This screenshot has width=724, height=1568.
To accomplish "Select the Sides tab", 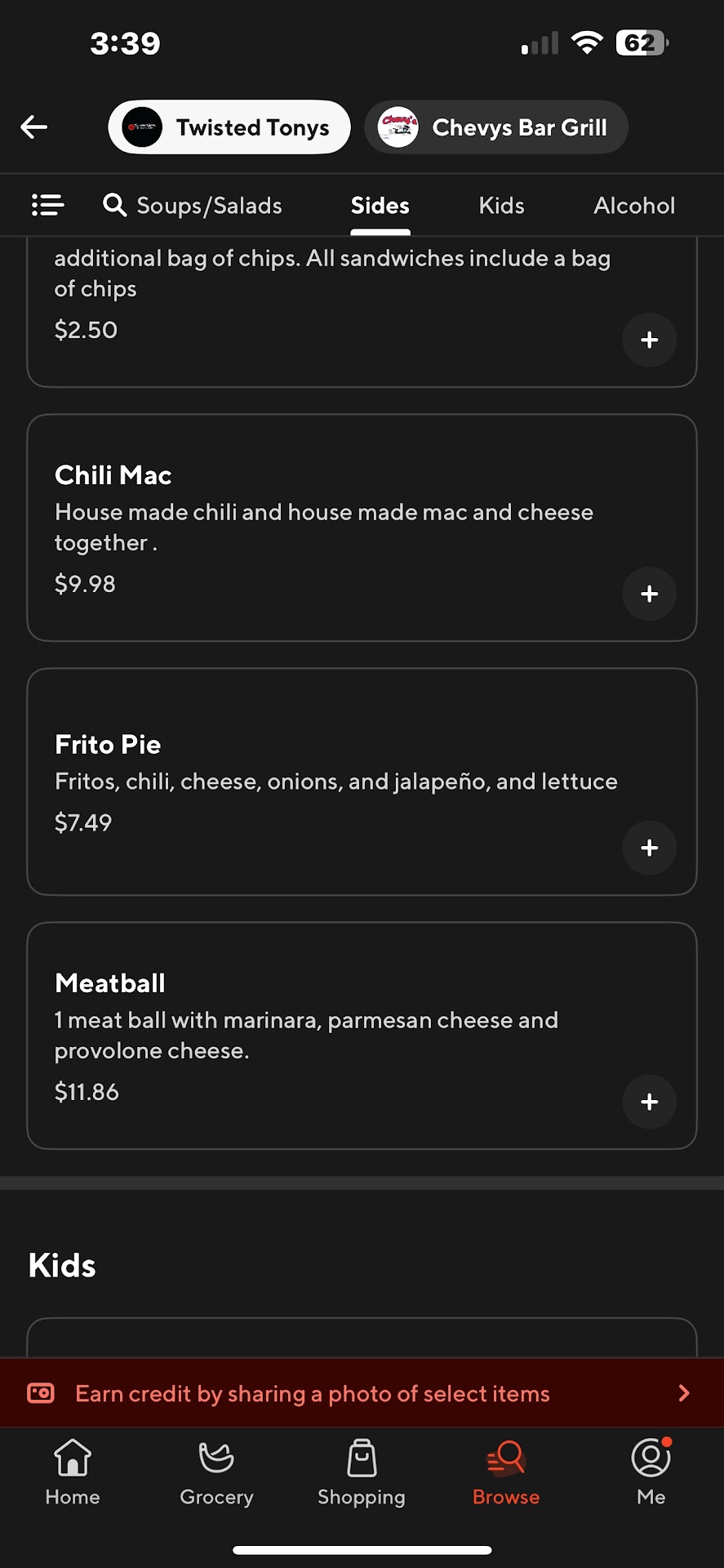I will (x=380, y=206).
